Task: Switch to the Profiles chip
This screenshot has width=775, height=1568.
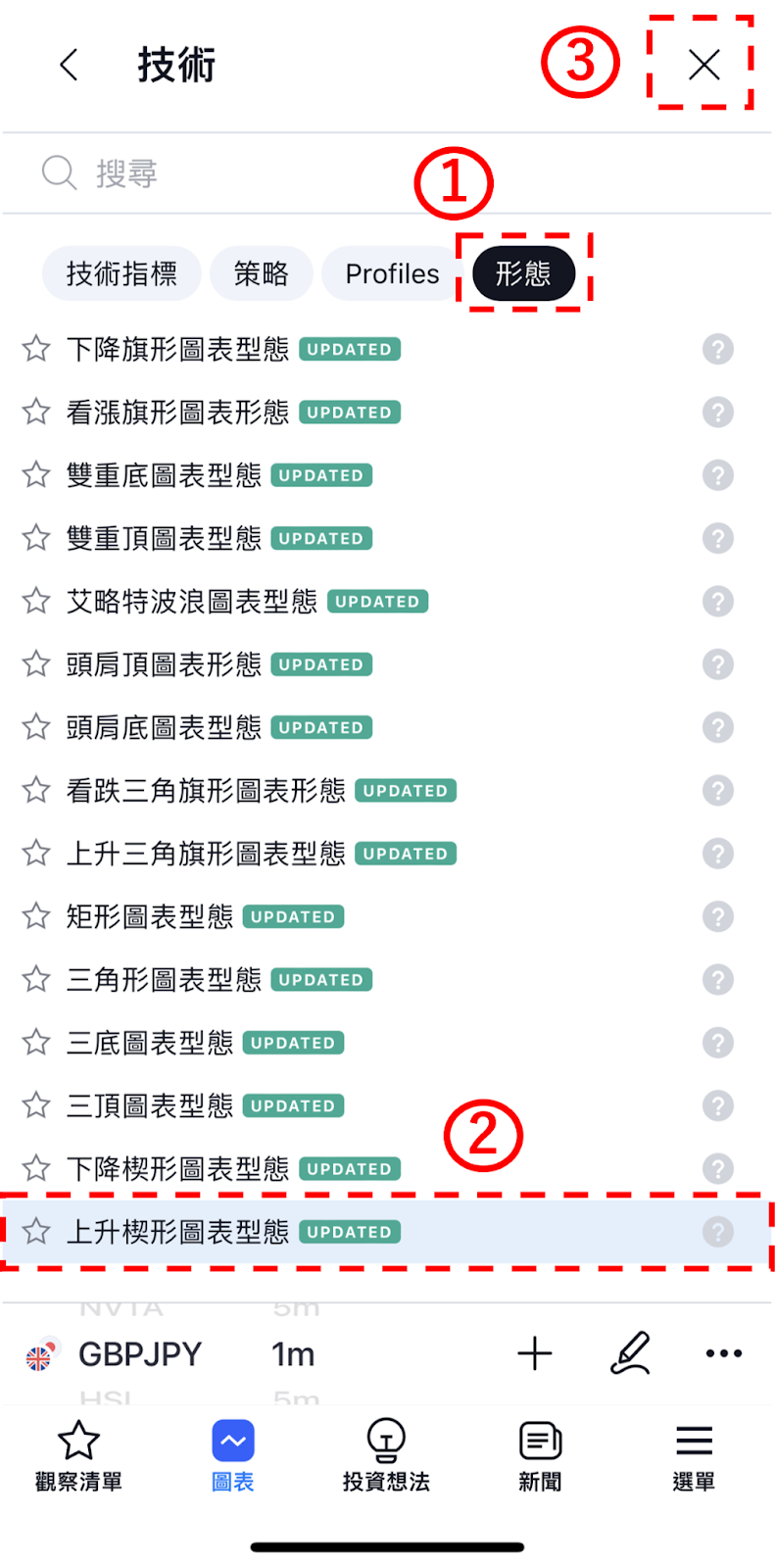Action: click(x=392, y=273)
